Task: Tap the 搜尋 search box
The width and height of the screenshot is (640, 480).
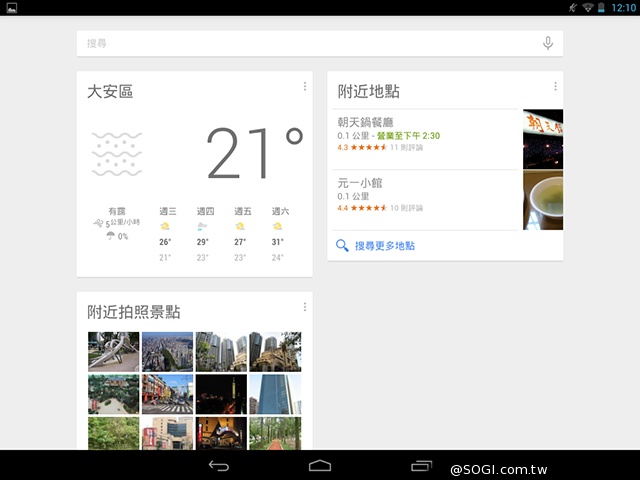Action: [300, 43]
